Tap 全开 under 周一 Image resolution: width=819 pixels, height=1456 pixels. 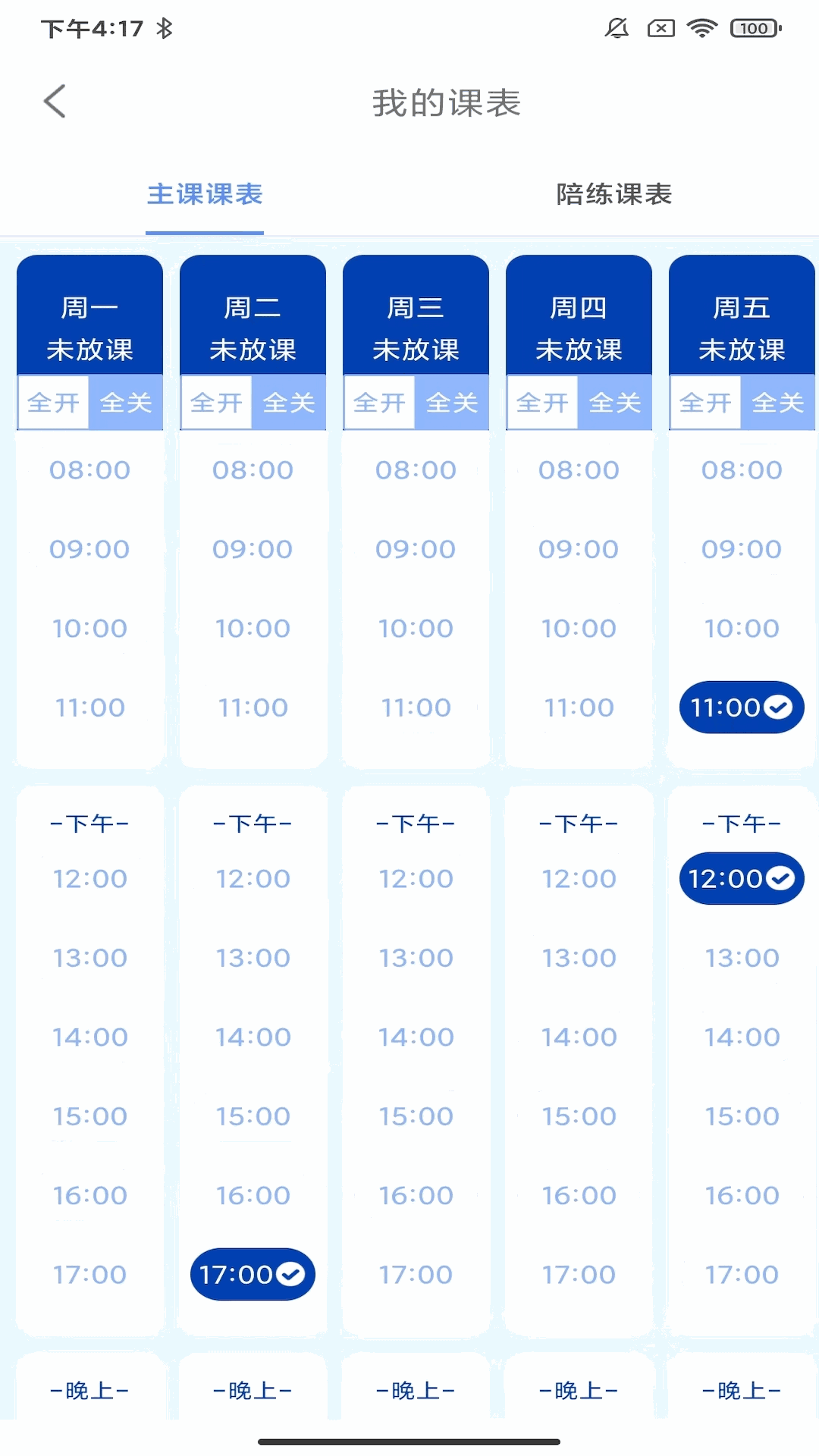point(53,403)
